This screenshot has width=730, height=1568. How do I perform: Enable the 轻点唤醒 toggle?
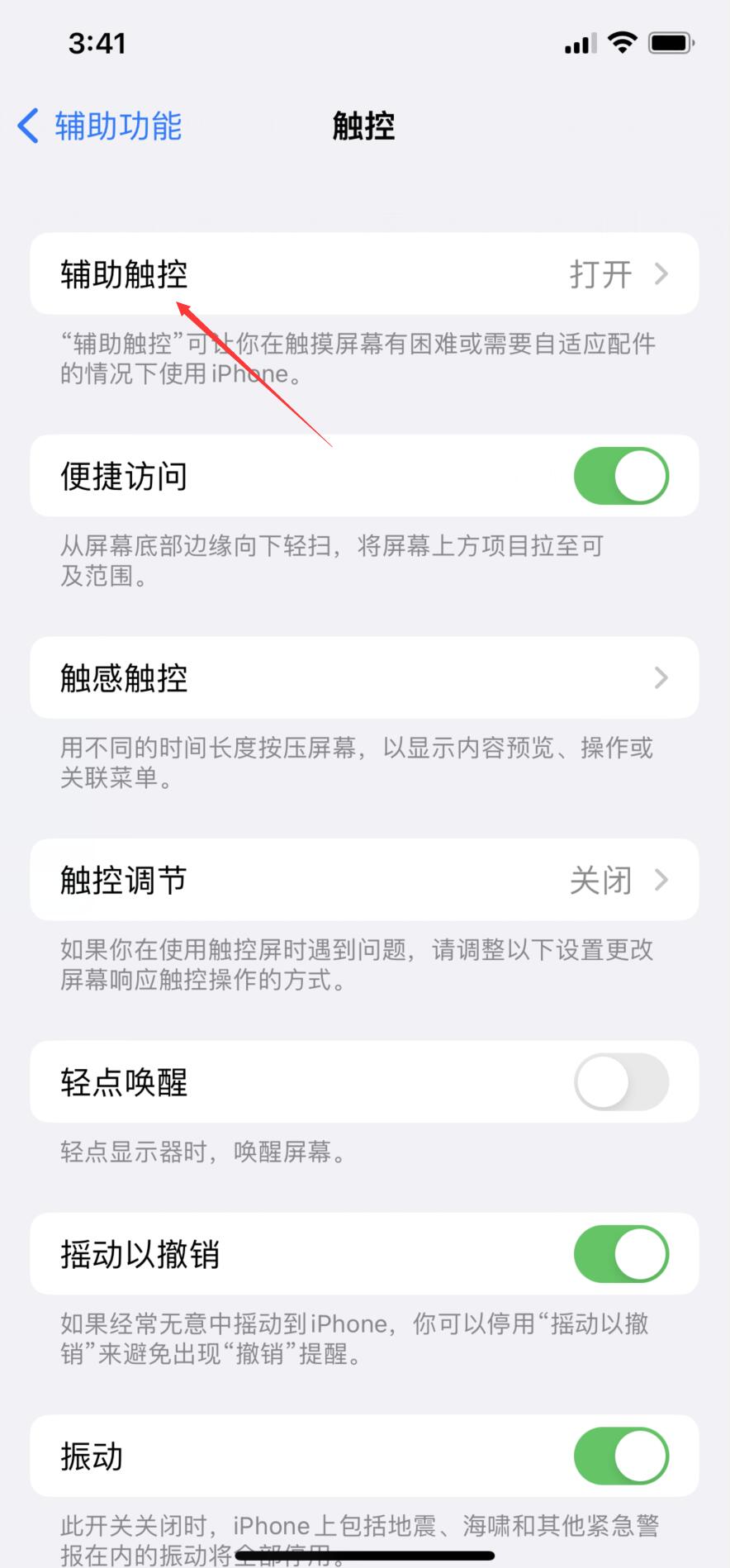620,1083
